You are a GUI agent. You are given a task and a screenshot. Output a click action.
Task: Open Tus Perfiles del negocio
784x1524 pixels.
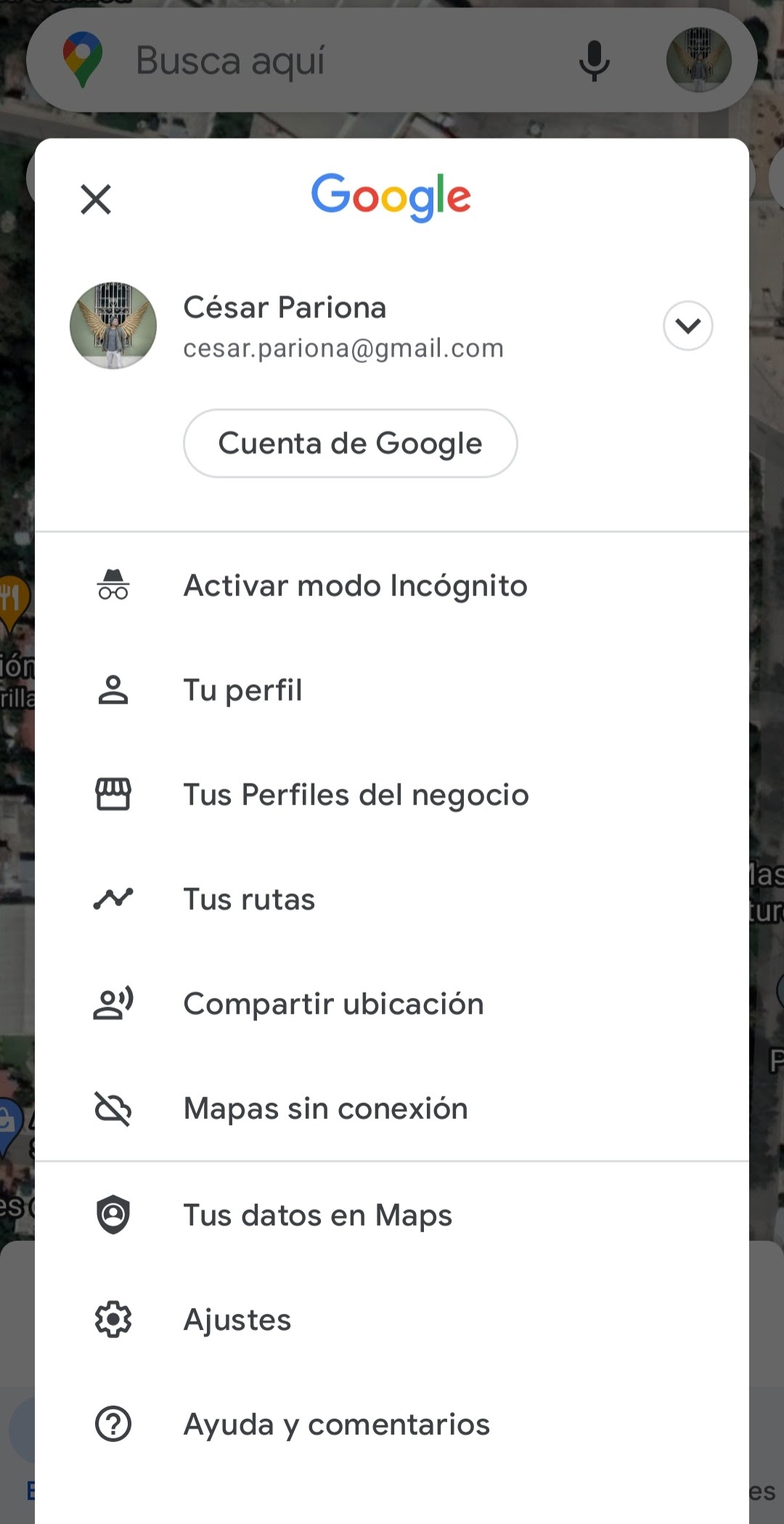pyautogui.click(x=392, y=794)
